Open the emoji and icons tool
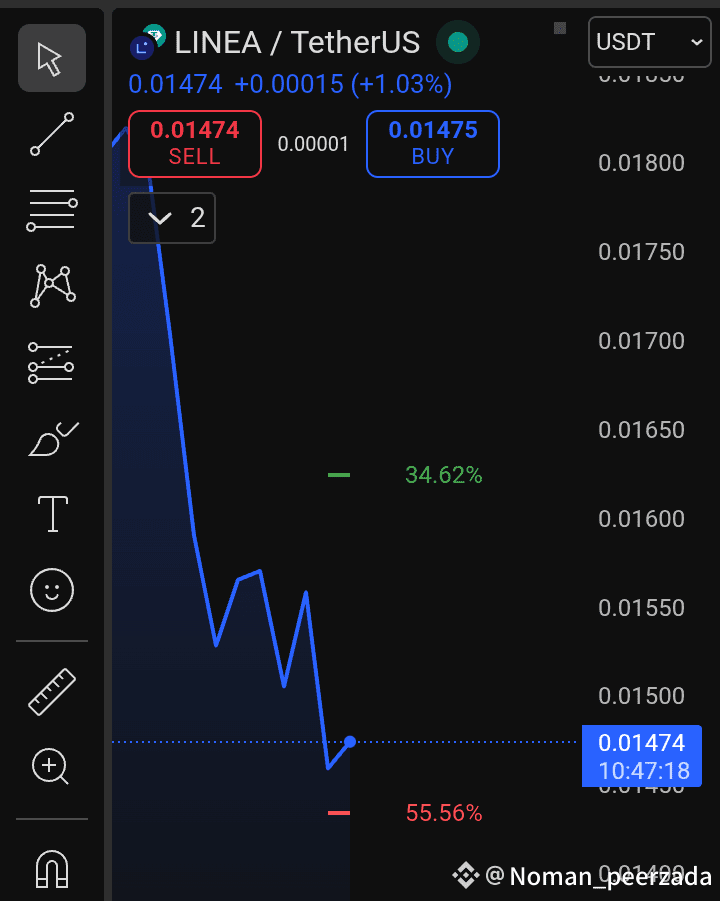Viewport: 720px width, 901px height. (x=51, y=590)
